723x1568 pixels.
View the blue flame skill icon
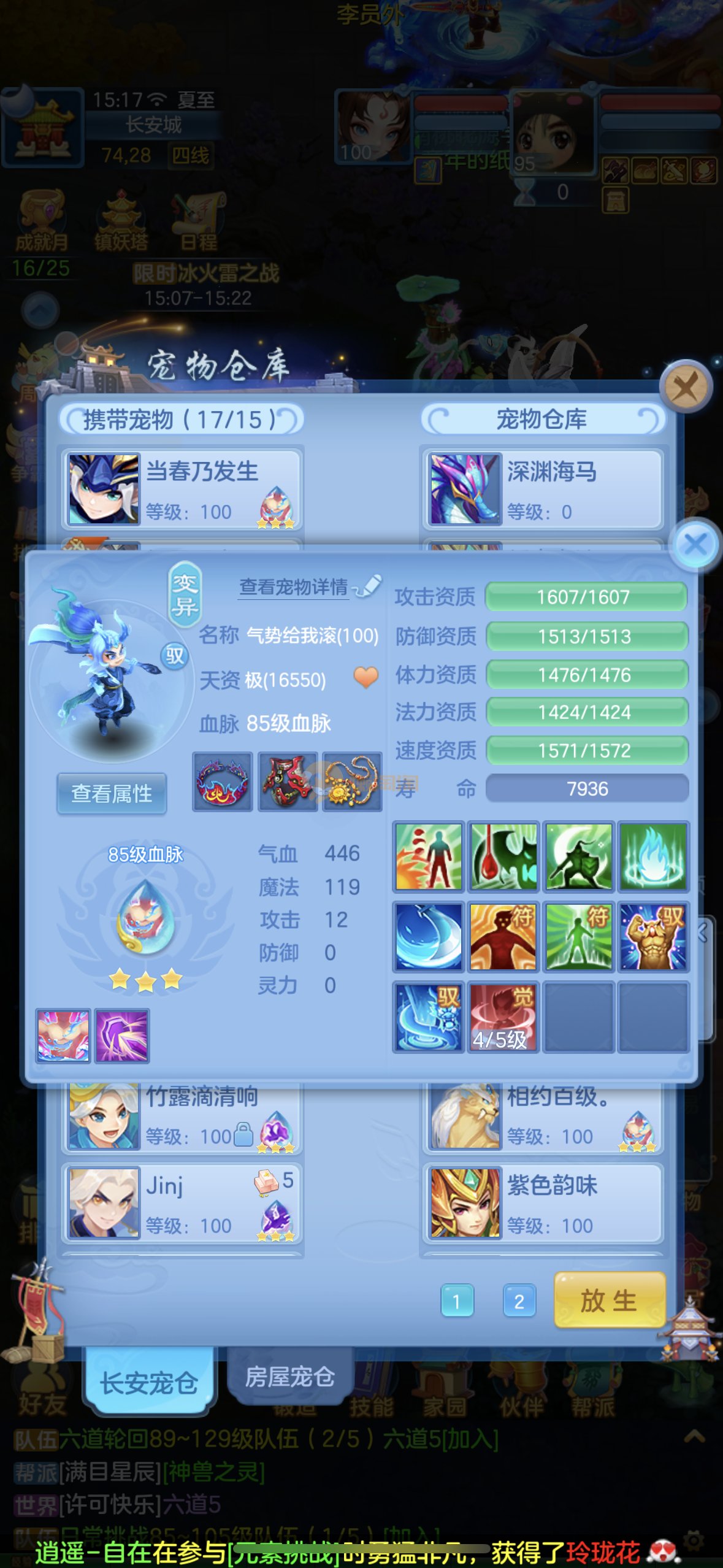(x=652, y=856)
